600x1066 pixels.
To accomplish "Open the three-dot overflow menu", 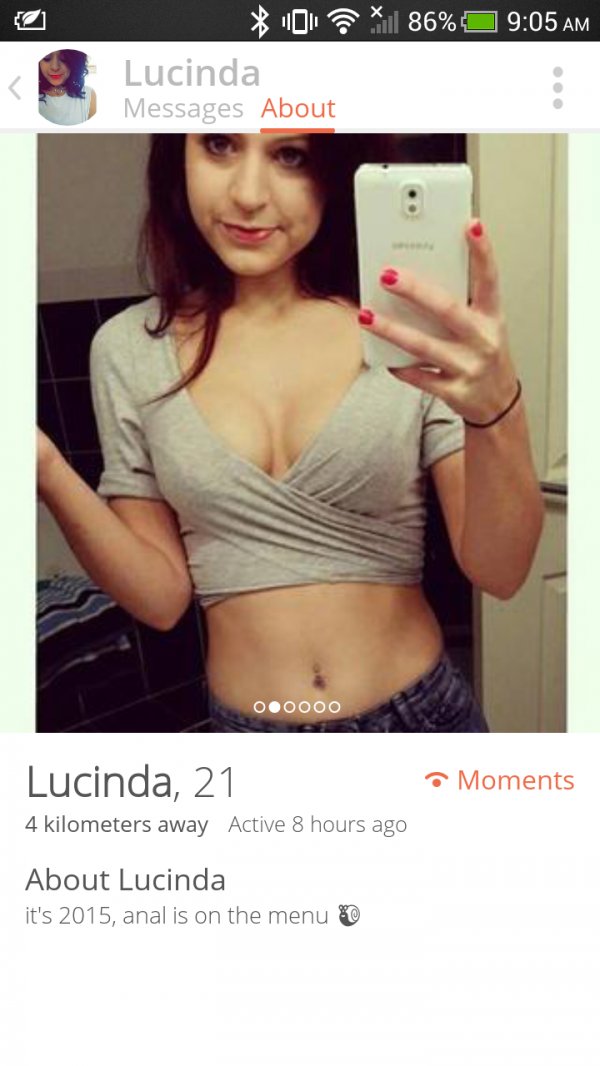I will (558, 88).
